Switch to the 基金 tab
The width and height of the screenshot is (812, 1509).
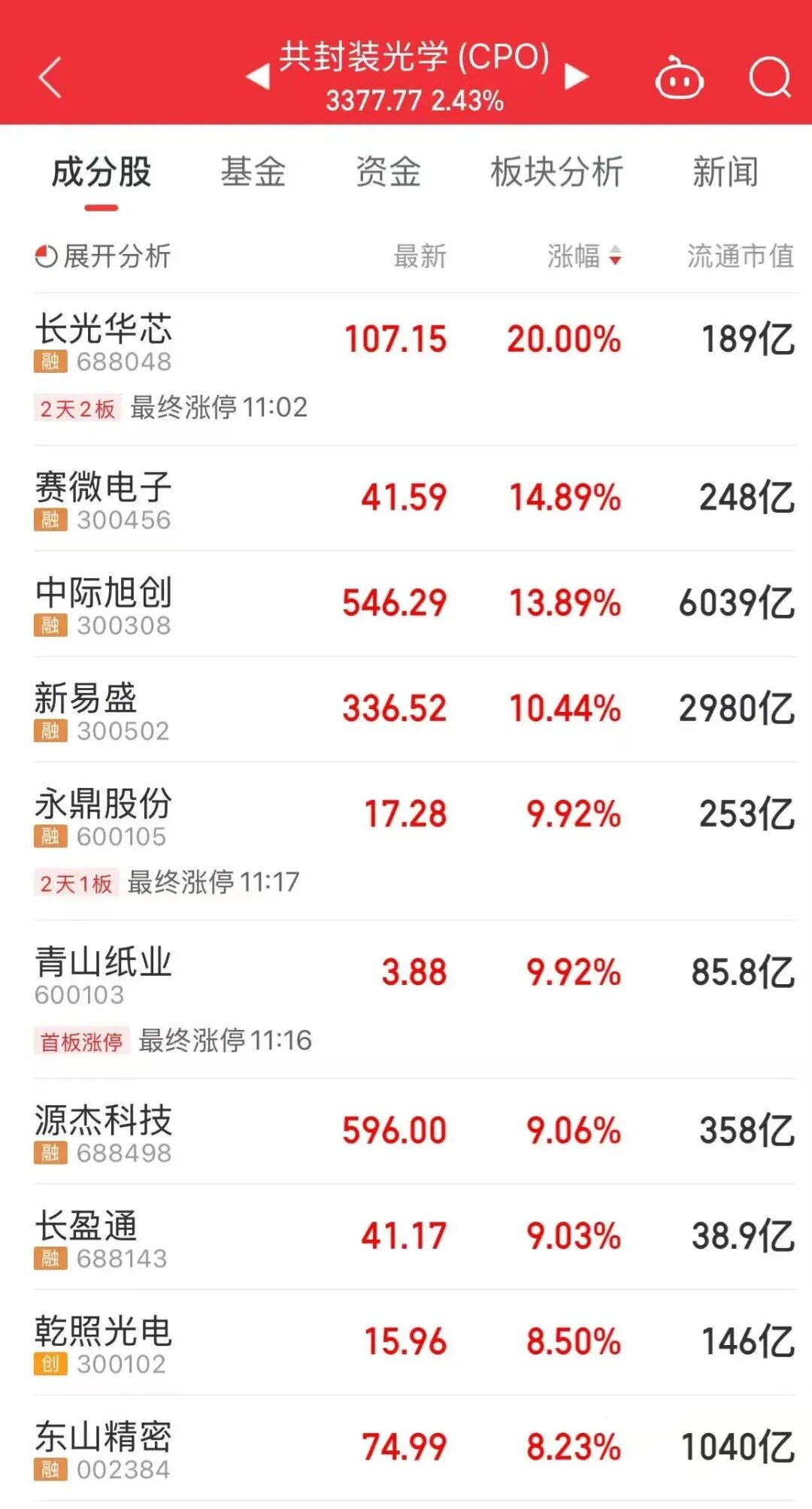[x=253, y=172]
